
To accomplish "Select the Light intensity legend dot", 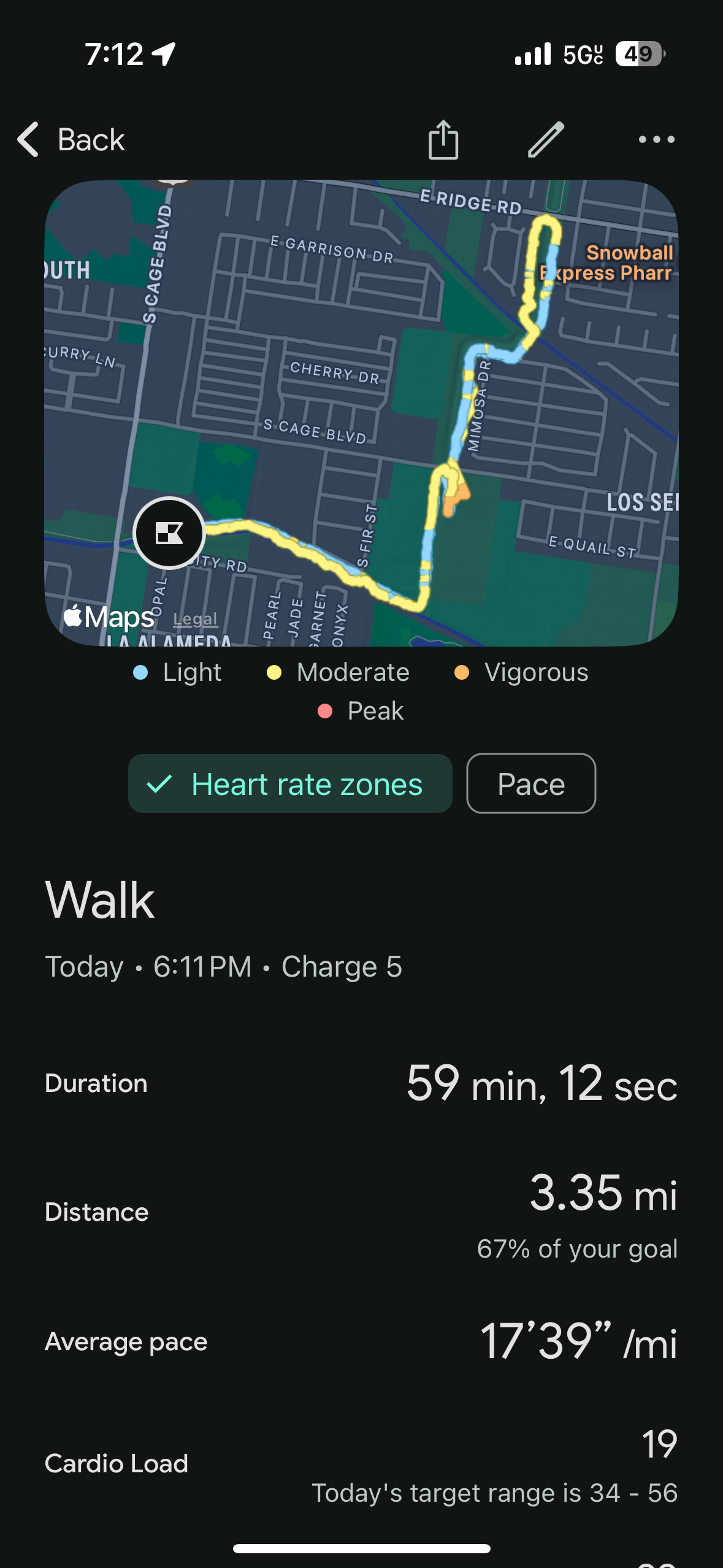I will 140,672.
